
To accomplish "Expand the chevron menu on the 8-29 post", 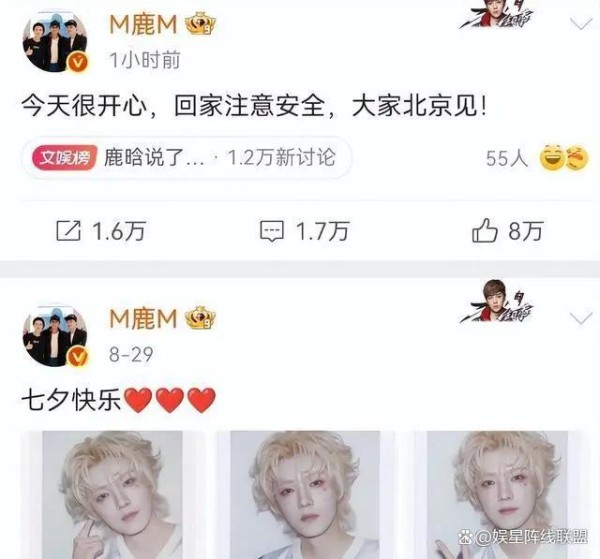I will click(x=579, y=318).
